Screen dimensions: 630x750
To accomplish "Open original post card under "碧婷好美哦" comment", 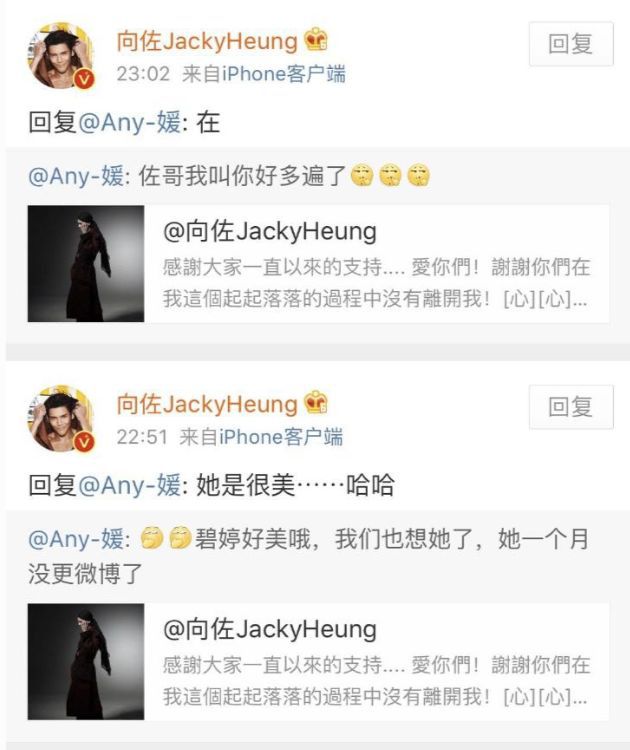I will [x=318, y=661].
